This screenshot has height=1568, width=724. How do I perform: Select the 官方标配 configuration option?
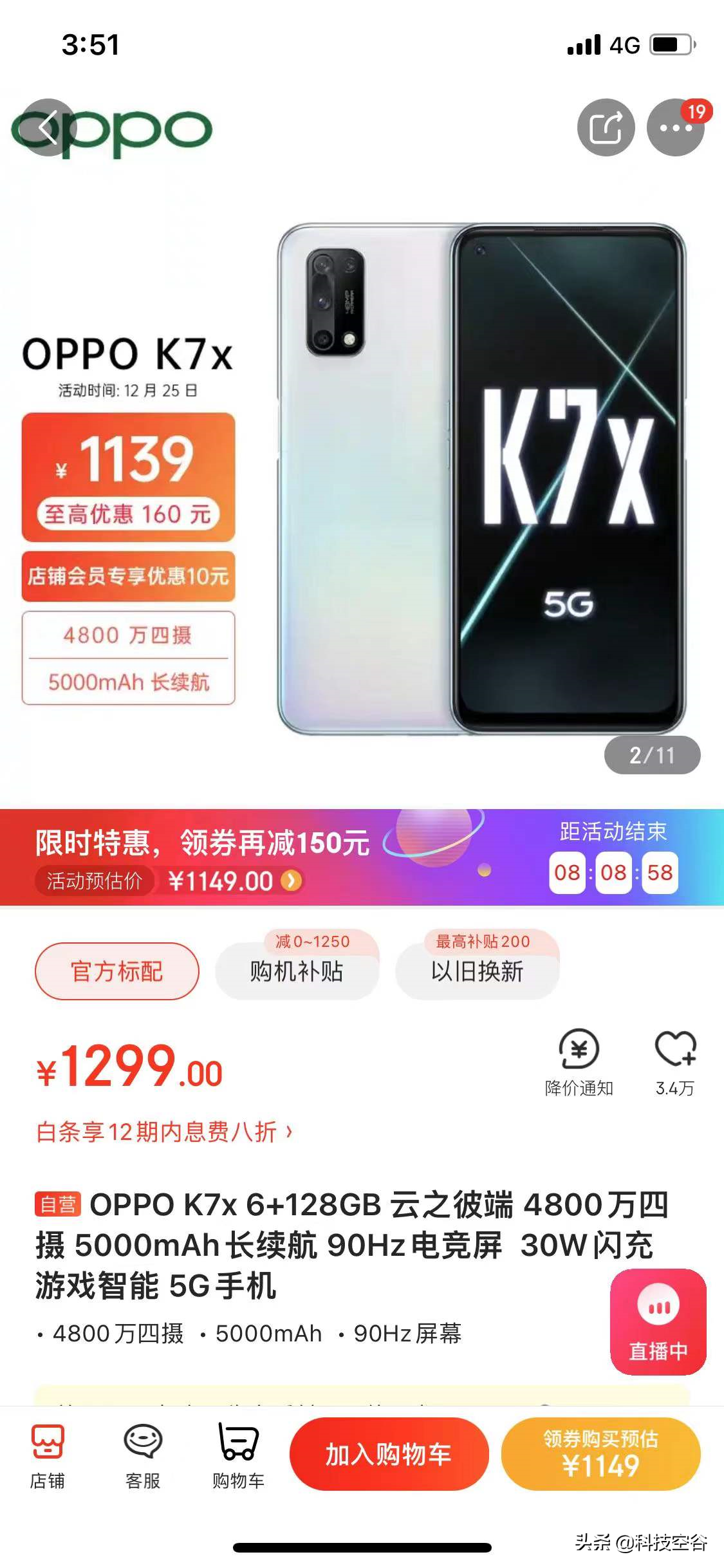click(116, 972)
